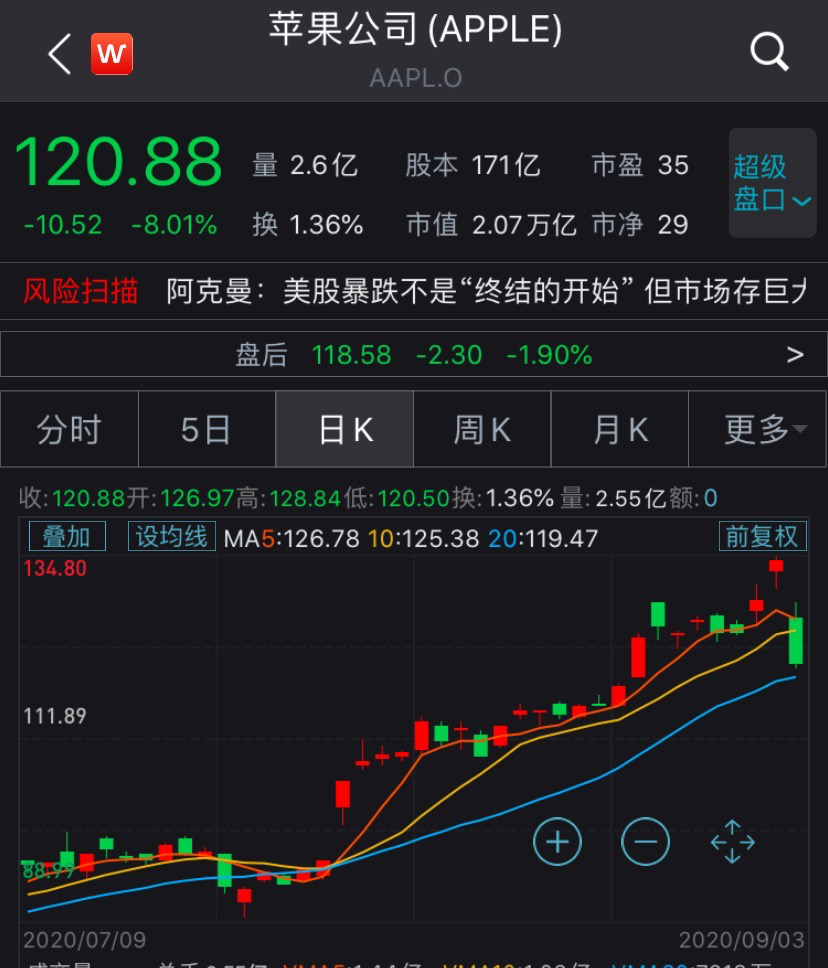Select the 日K chart tab

pyautogui.click(x=345, y=430)
